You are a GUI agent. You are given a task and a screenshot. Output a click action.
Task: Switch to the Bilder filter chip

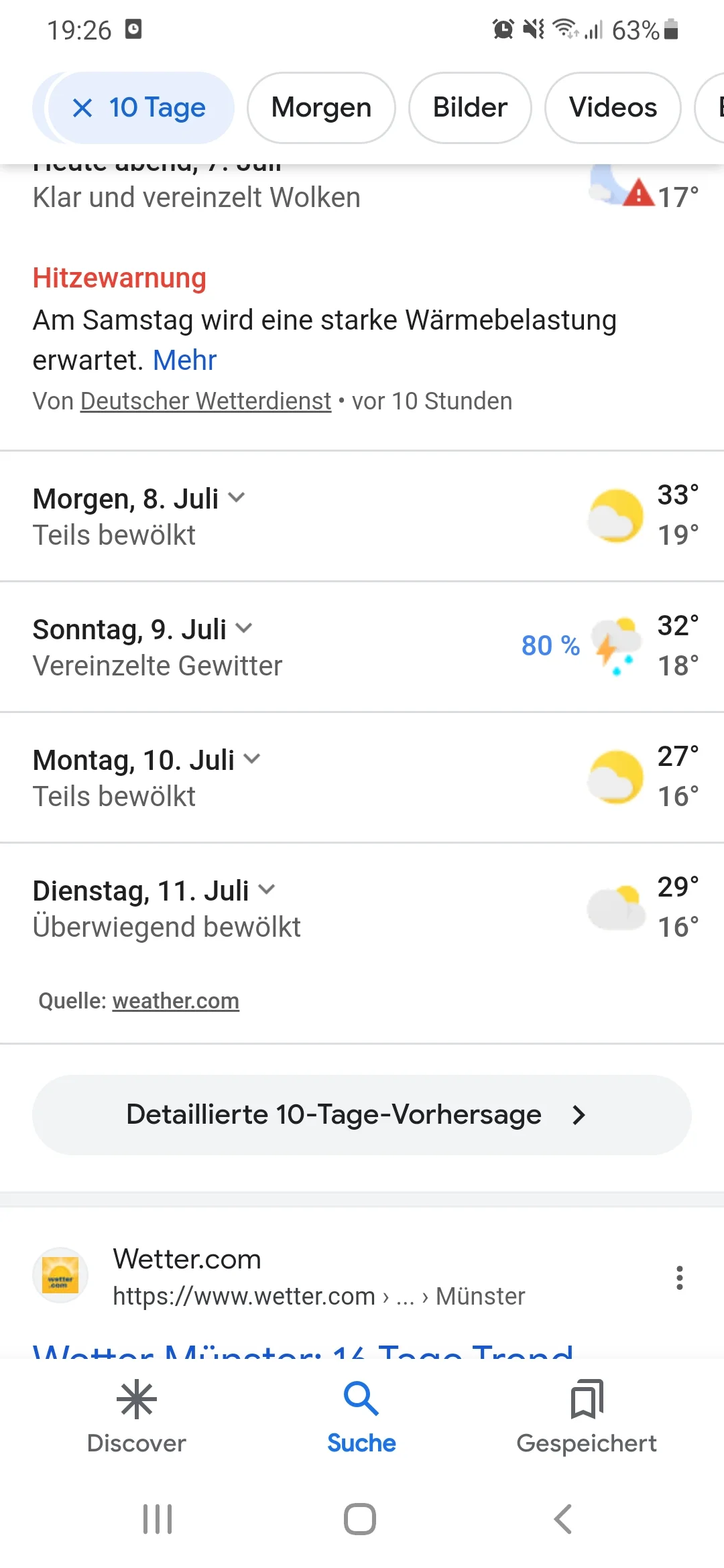point(469,107)
